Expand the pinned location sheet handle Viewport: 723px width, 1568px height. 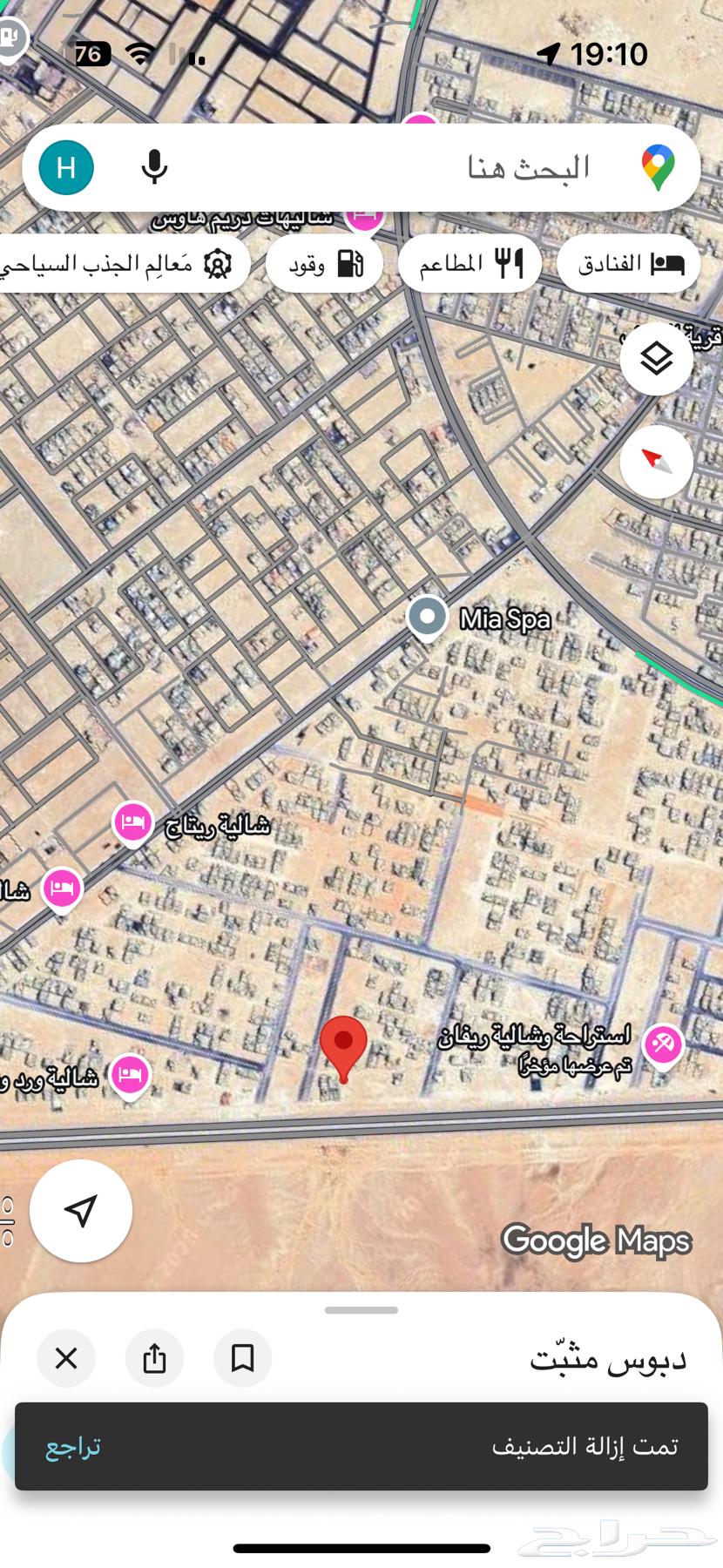point(361,1310)
